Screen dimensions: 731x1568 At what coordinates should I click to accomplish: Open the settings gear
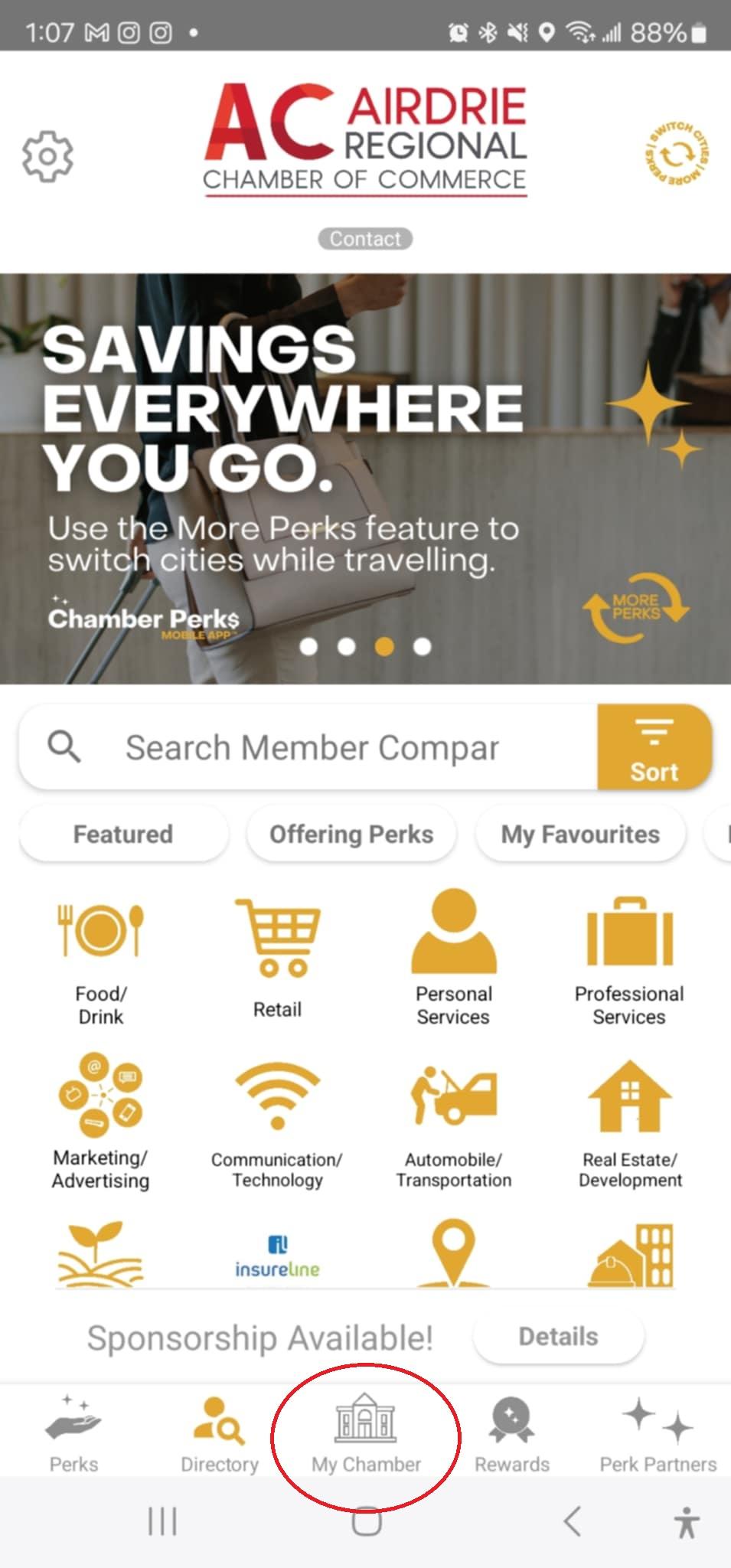(47, 156)
